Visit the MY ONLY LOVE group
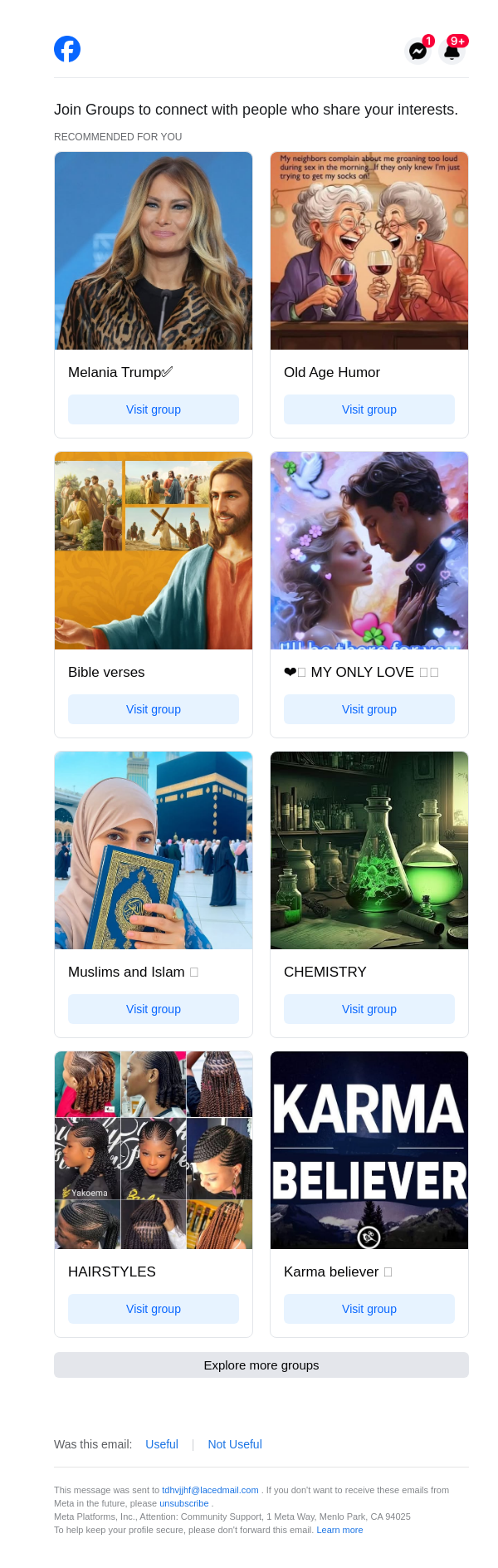 [369, 709]
